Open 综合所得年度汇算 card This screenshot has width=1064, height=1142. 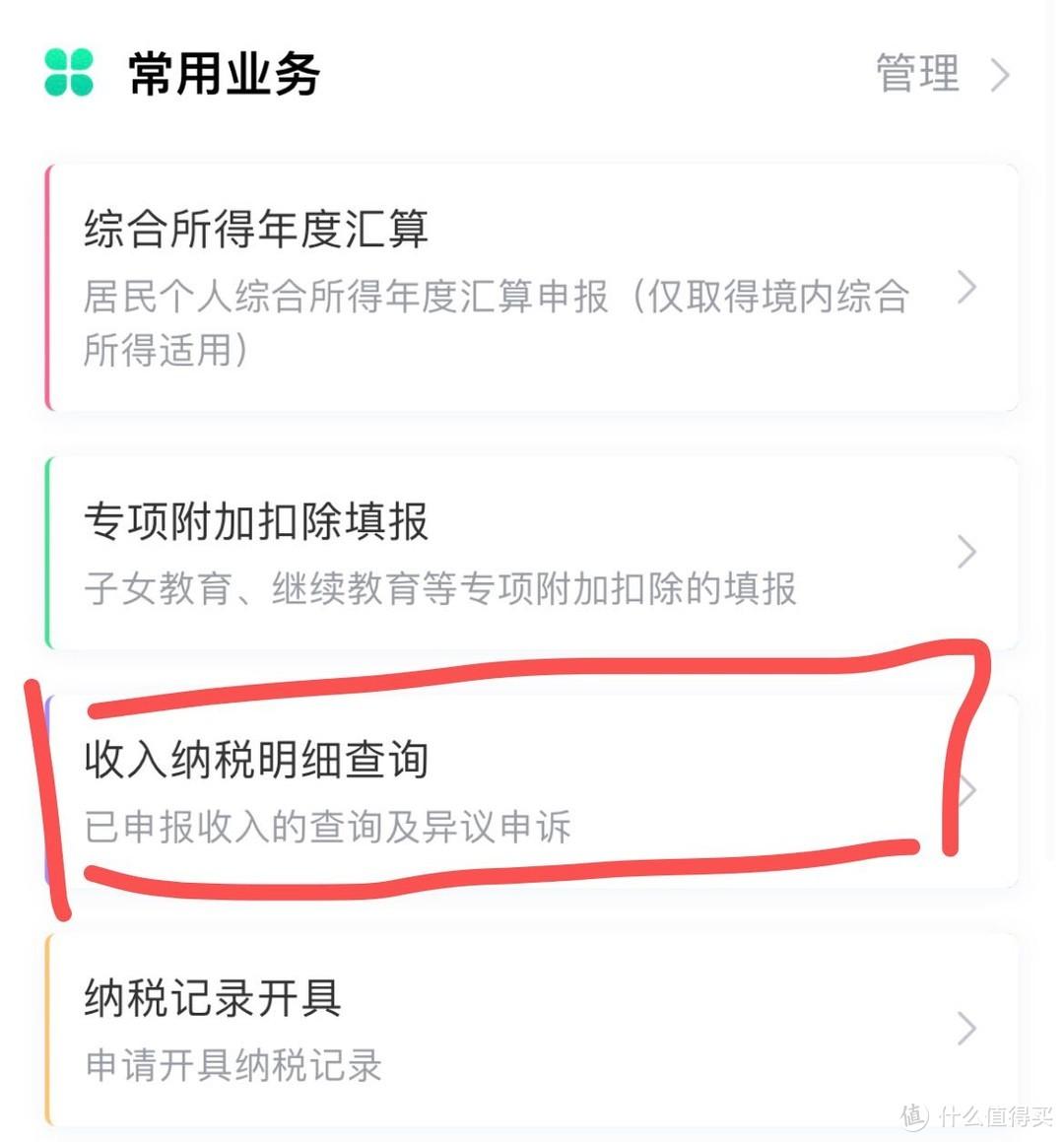point(532,288)
